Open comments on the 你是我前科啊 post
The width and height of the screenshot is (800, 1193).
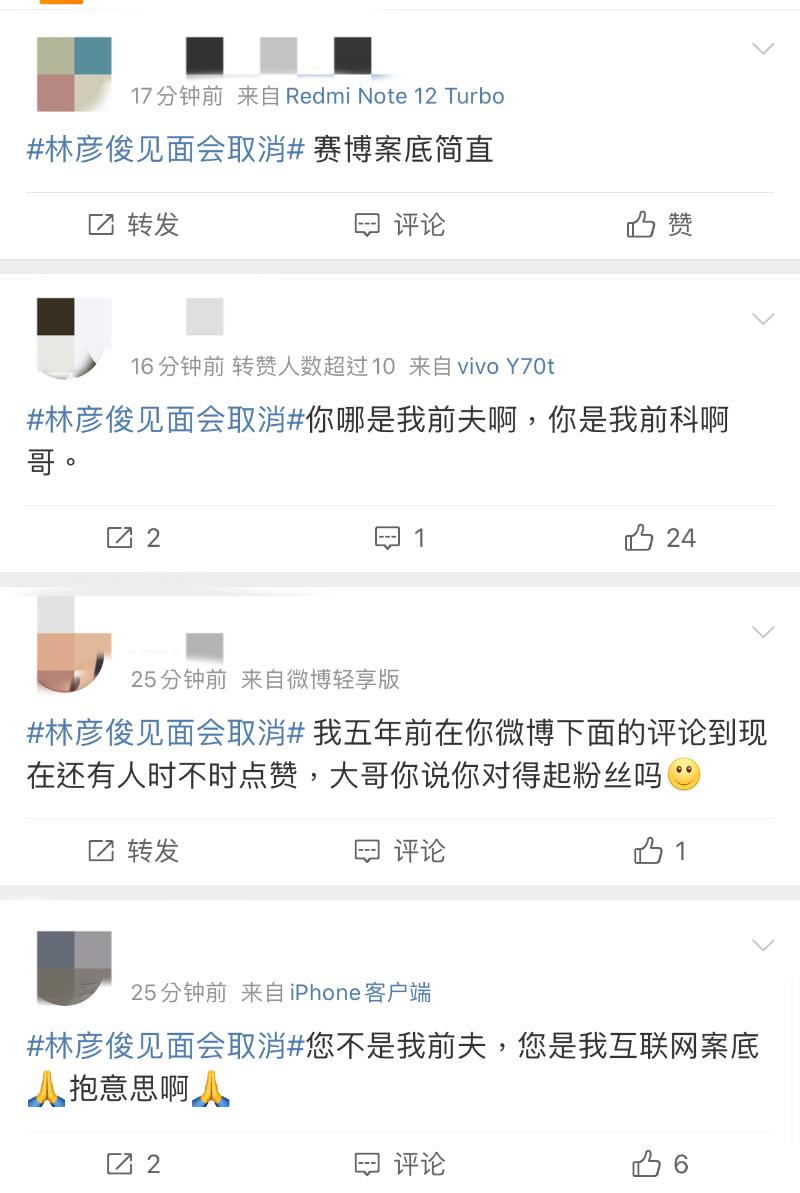(400, 538)
